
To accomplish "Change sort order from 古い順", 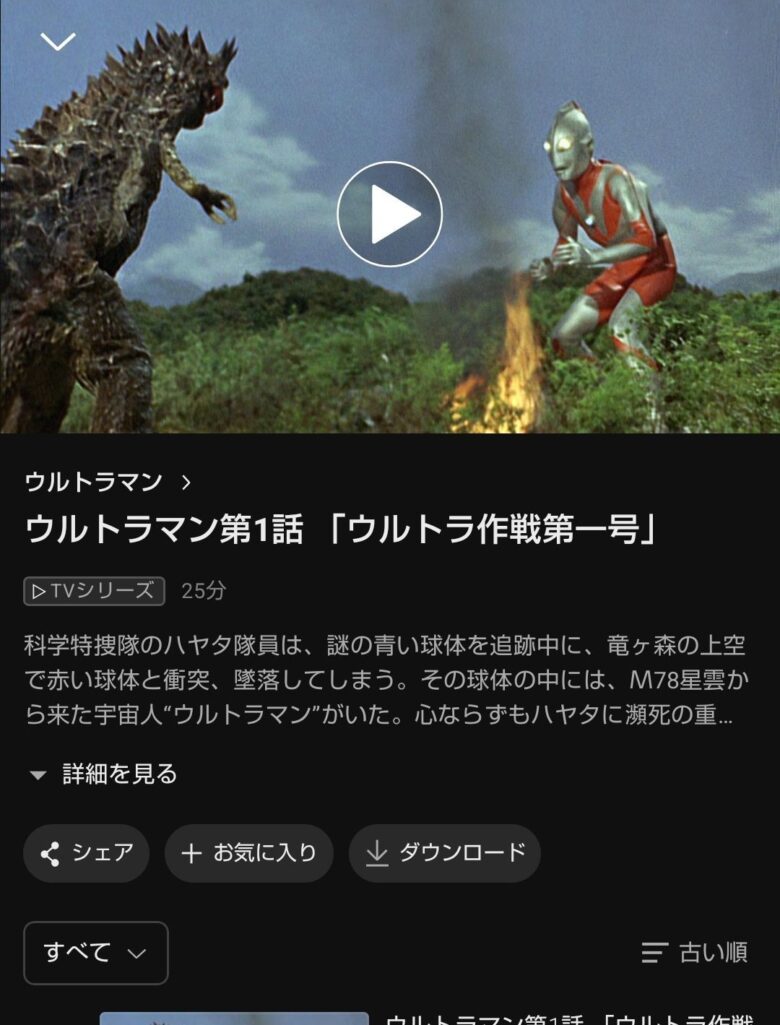I will coord(695,953).
